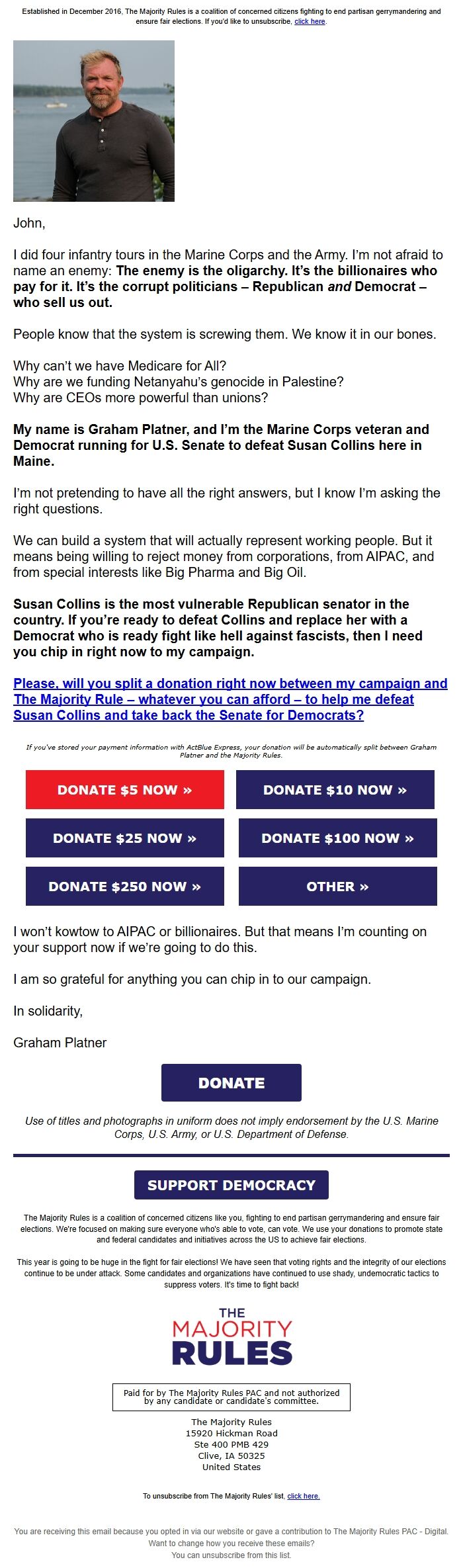Screen dimensions: 463x1568
Task: Donate $5 now
Action: click(125, 790)
